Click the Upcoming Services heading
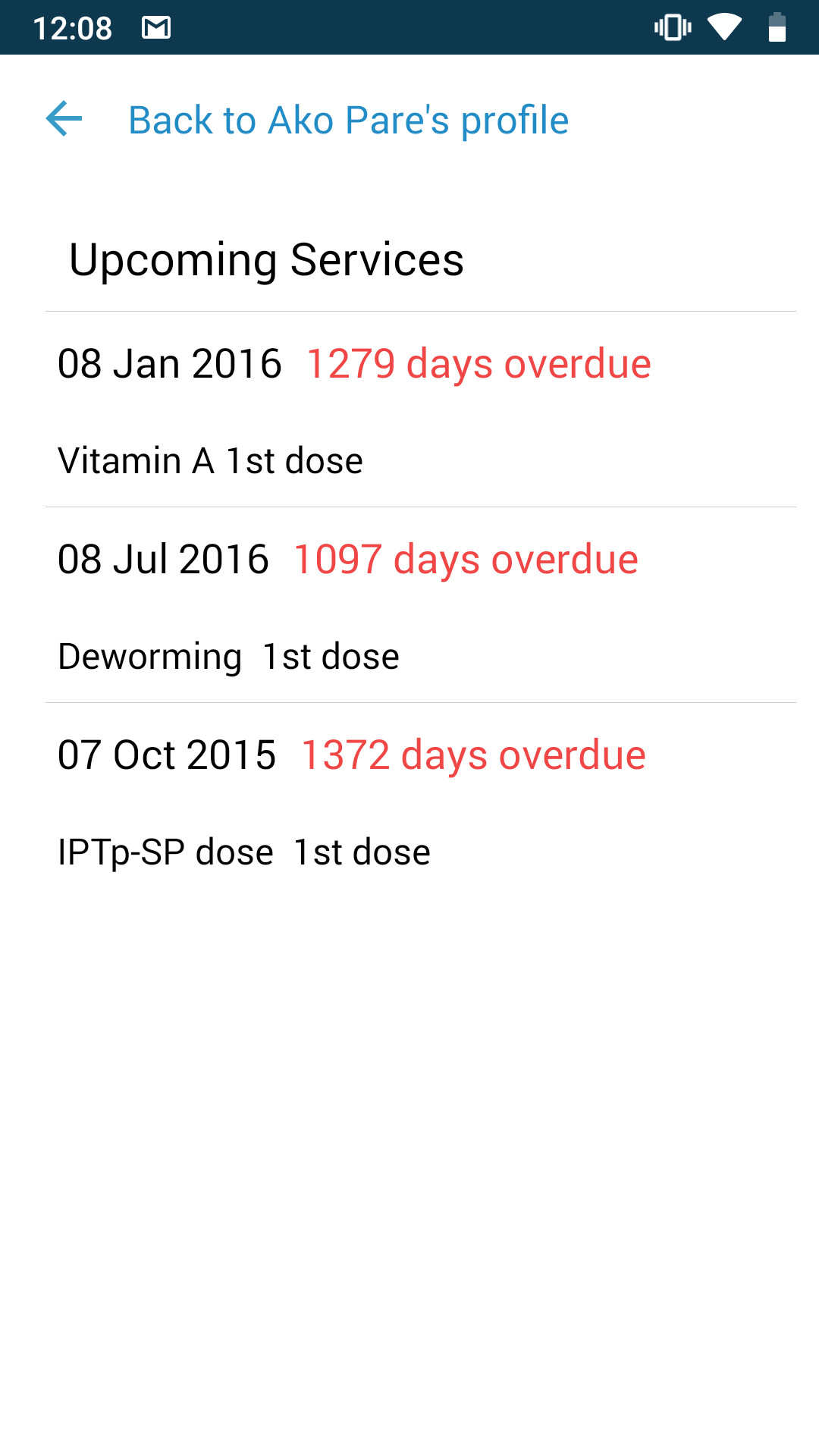The width and height of the screenshot is (819, 1456). pos(267,260)
